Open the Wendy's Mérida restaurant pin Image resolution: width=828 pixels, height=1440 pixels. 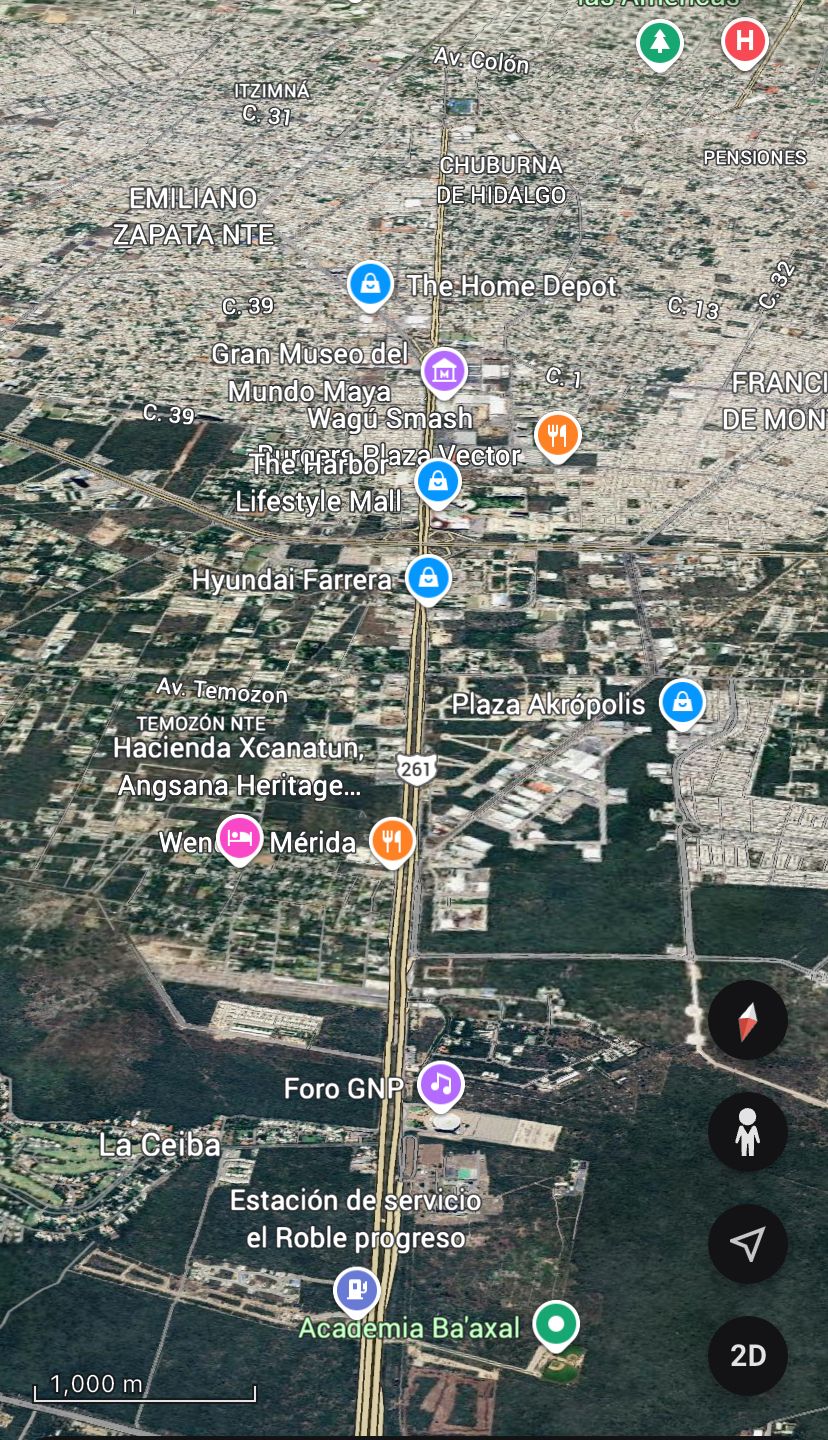pyautogui.click(x=392, y=841)
